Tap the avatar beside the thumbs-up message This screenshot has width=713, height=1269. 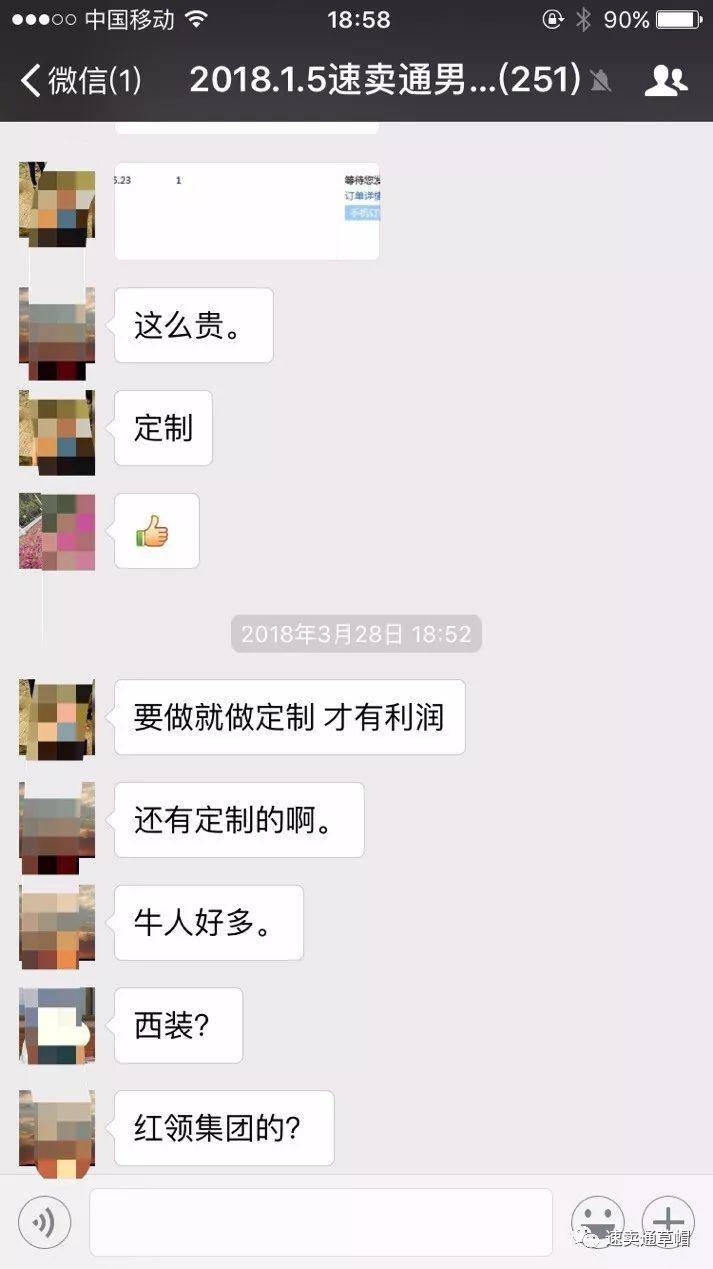[57, 531]
